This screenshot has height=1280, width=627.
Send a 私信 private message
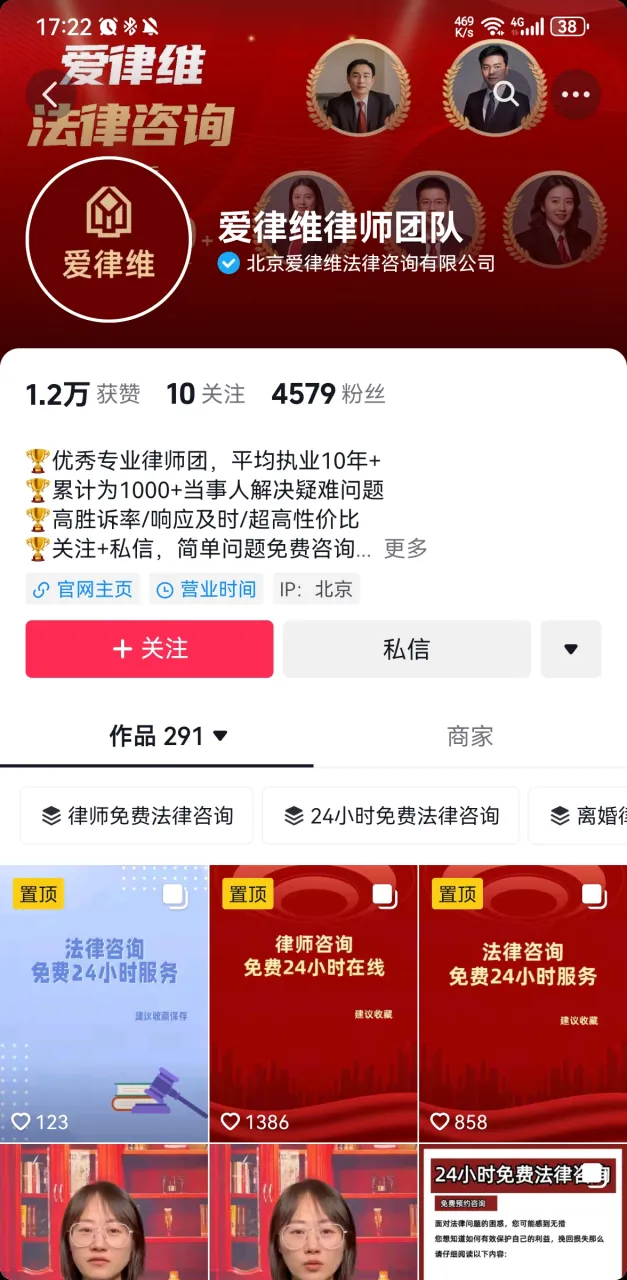click(x=406, y=649)
